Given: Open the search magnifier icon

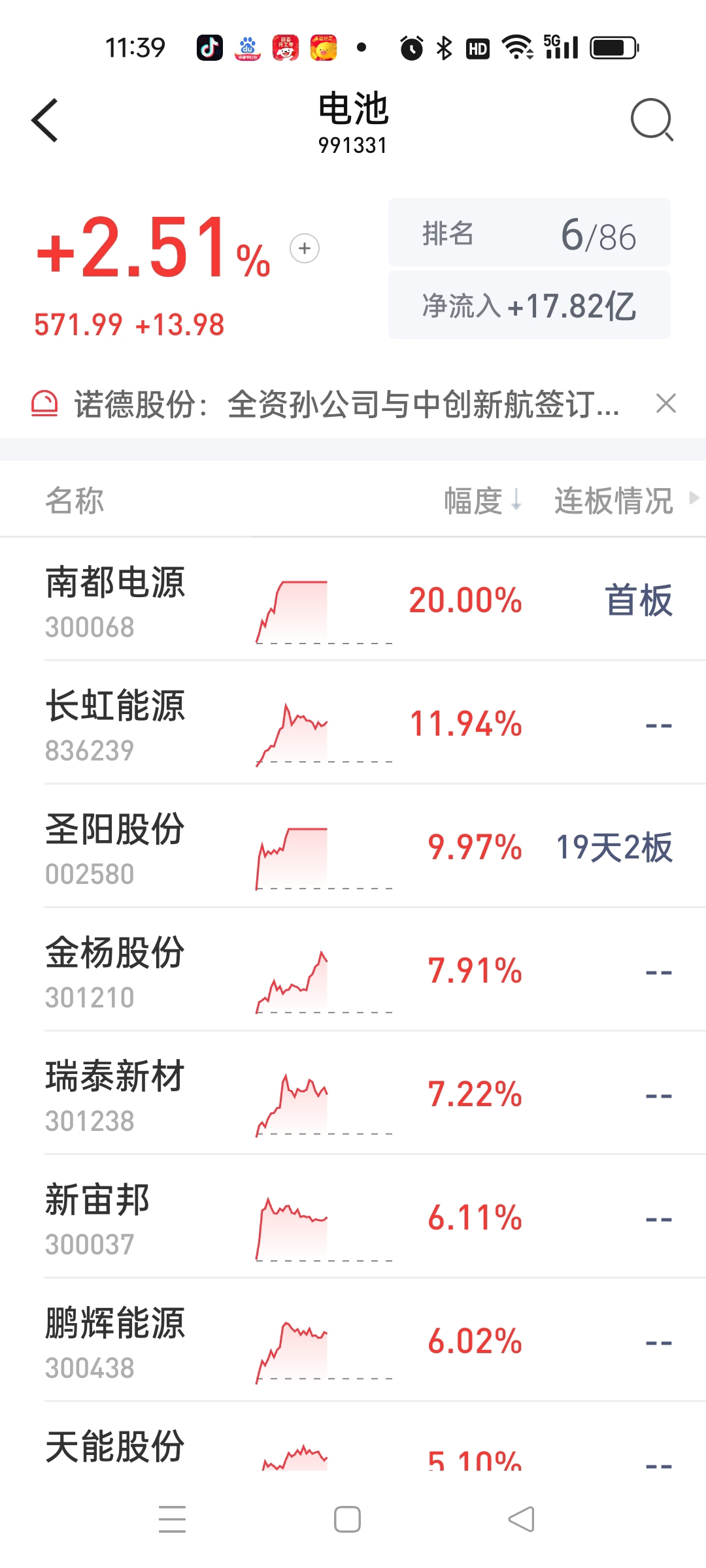Looking at the screenshot, I should coord(652,120).
